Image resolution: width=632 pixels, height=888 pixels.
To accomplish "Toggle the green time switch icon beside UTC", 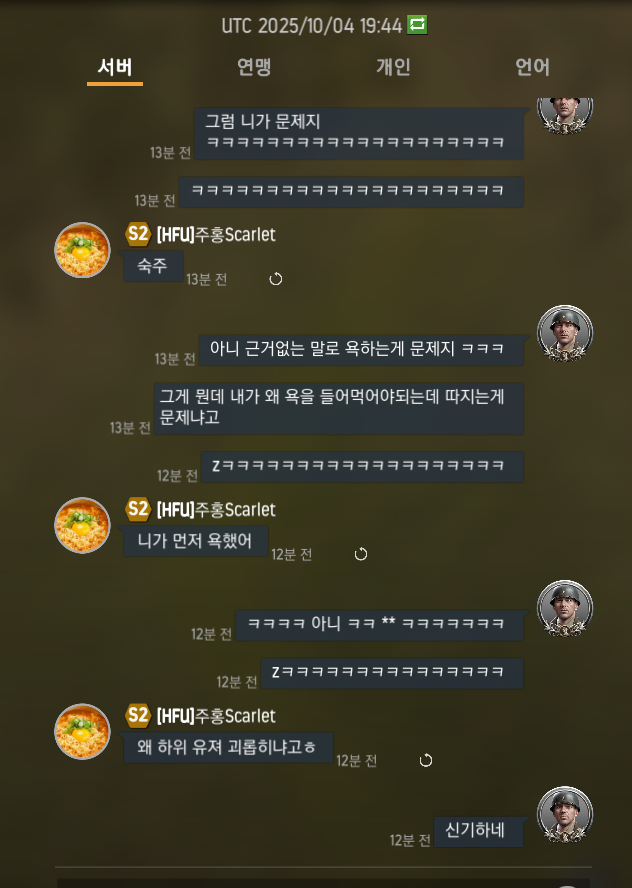I will click(417, 25).
